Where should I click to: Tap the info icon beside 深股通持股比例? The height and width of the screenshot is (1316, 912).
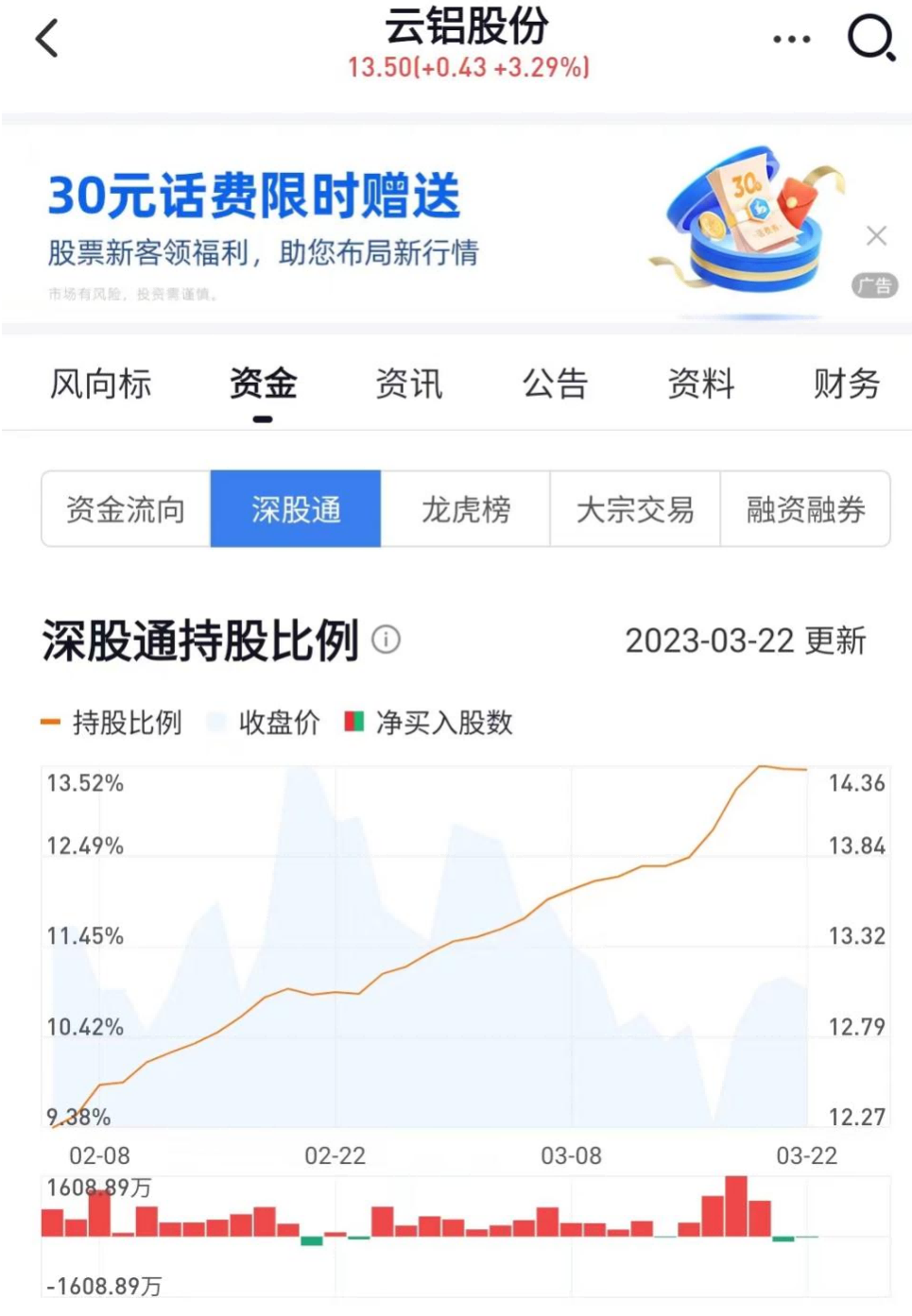(386, 640)
